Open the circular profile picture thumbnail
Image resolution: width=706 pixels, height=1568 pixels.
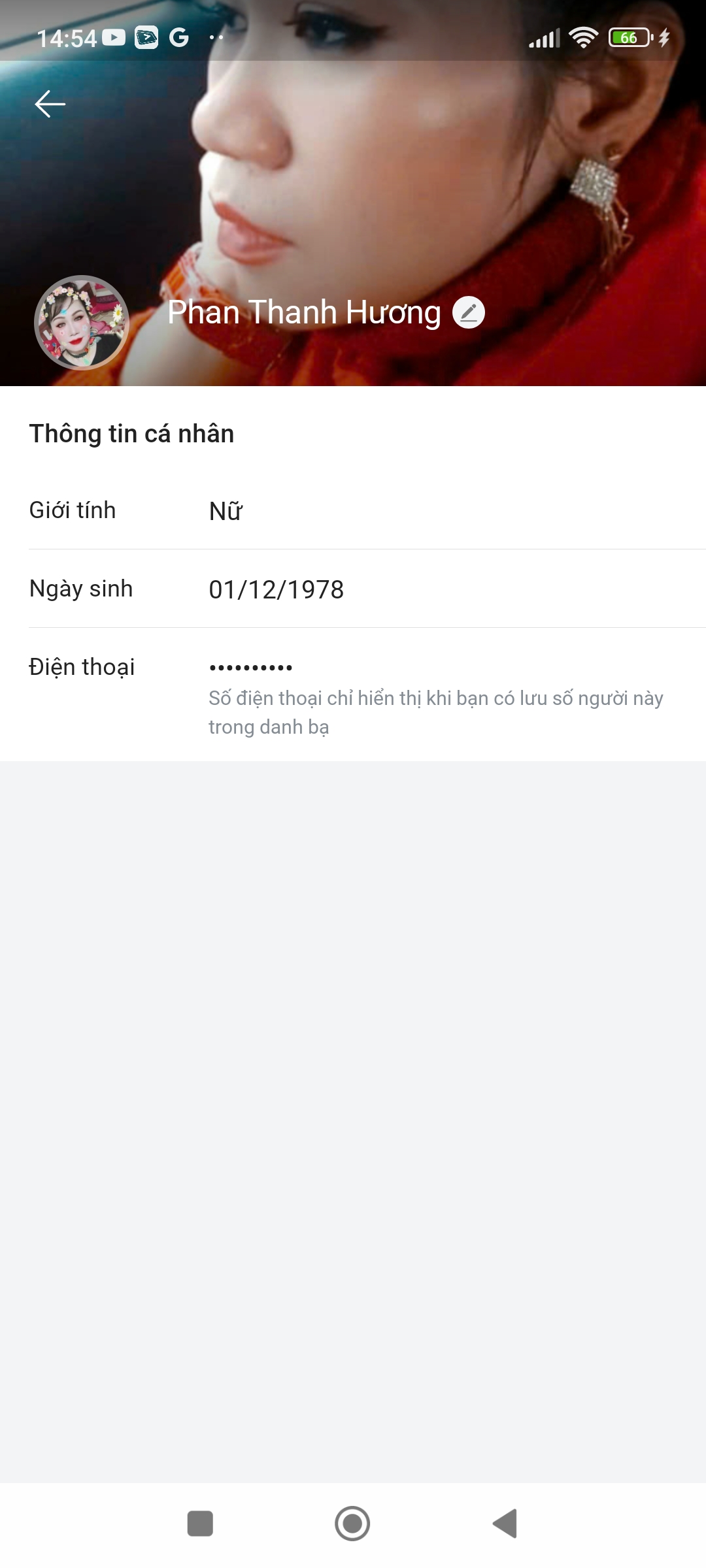coord(81,321)
